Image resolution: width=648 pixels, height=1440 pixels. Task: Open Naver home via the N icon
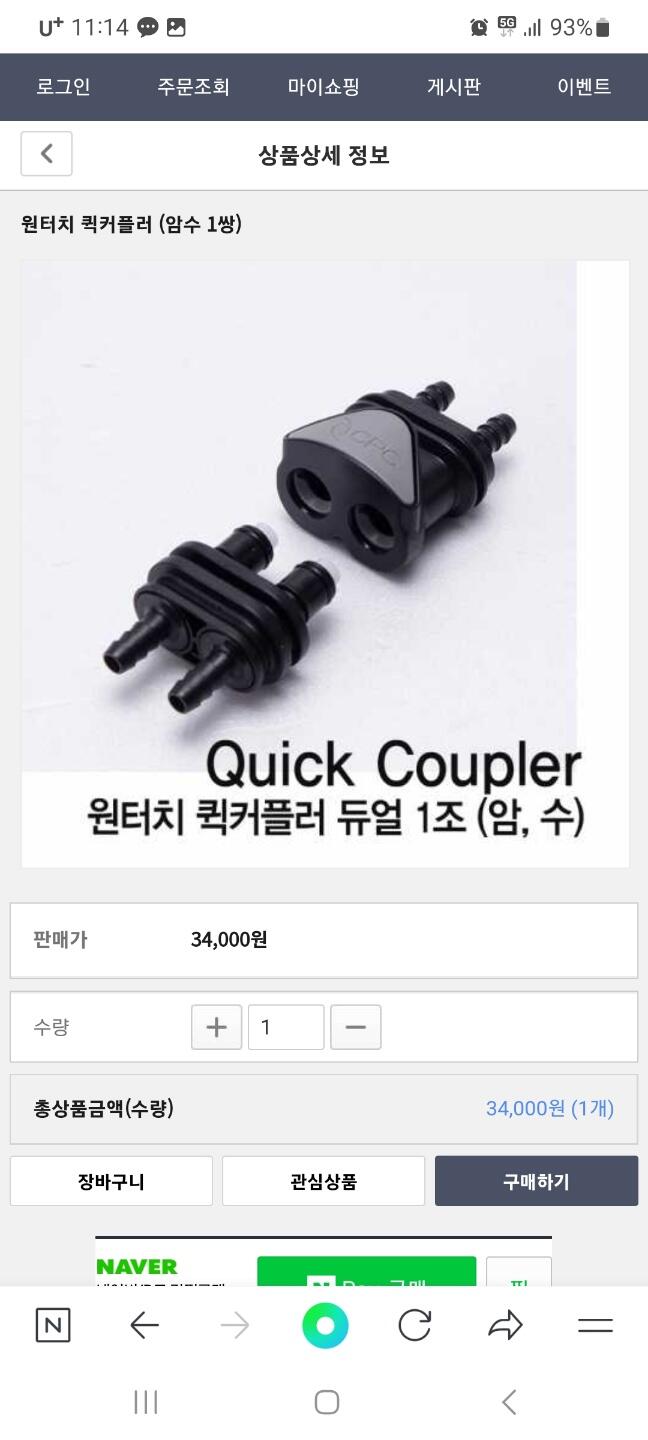point(53,1326)
